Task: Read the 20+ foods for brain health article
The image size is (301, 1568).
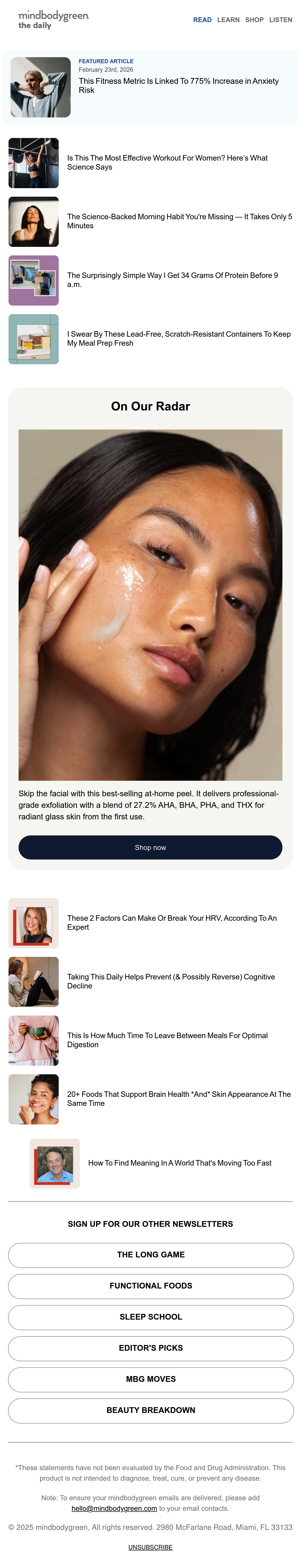Action: (x=179, y=1099)
